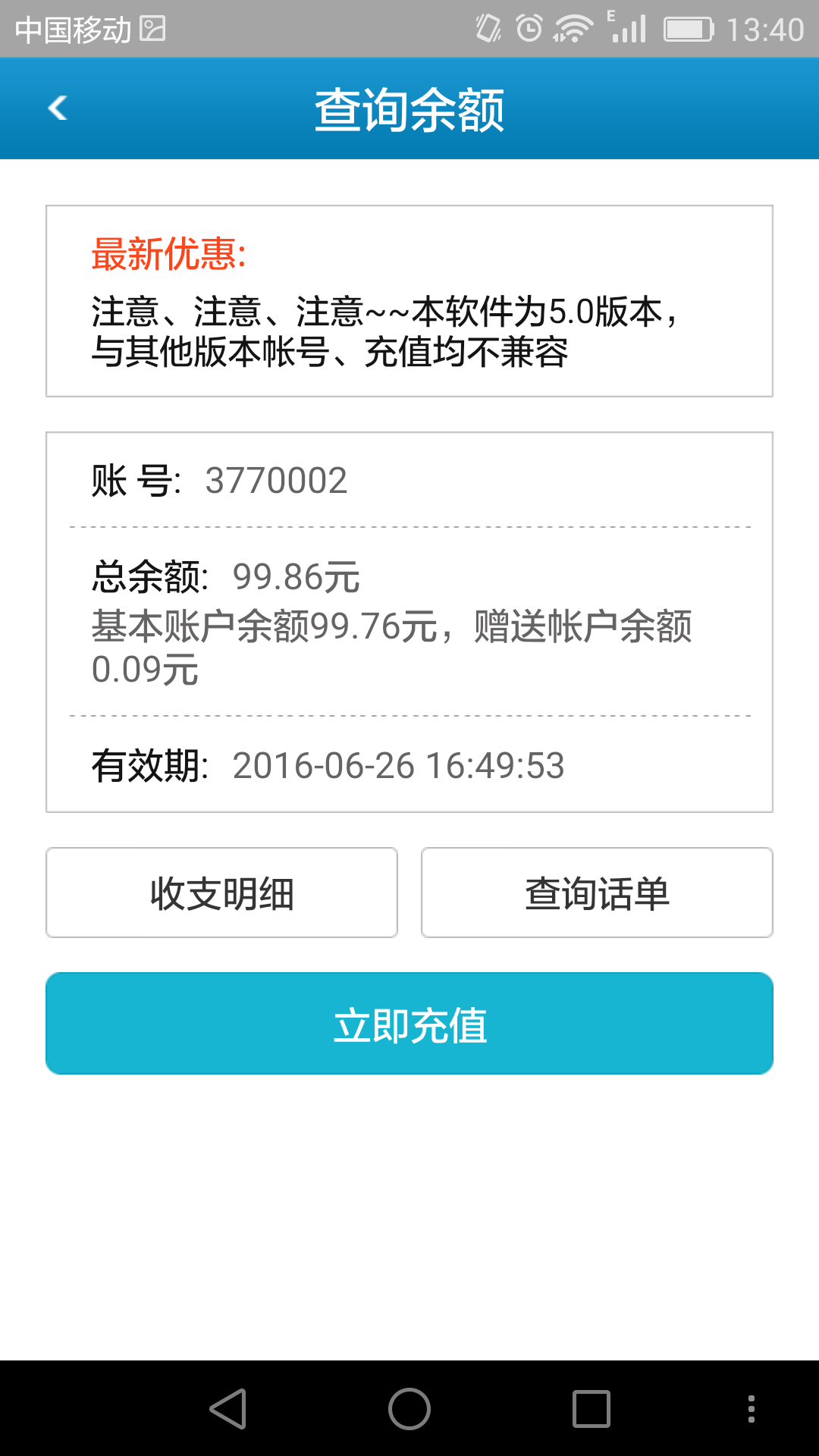This screenshot has width=819, height=1456.
Task: Tap 立即充值 to recharge now
Action: click(409, 1024)
